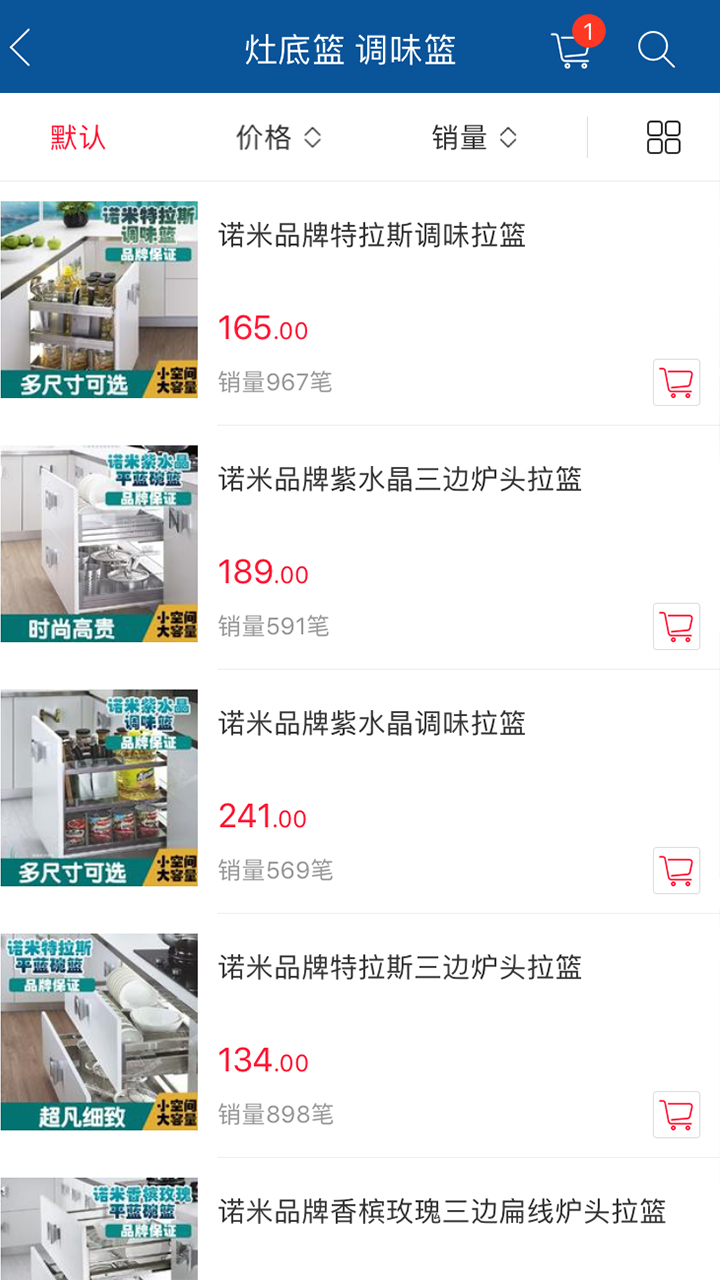Viewport: 720px width, 1280px height.
Task: Add 诺米品牌紫水晶调味拉篮 to cart
Action: coord(676,870)
